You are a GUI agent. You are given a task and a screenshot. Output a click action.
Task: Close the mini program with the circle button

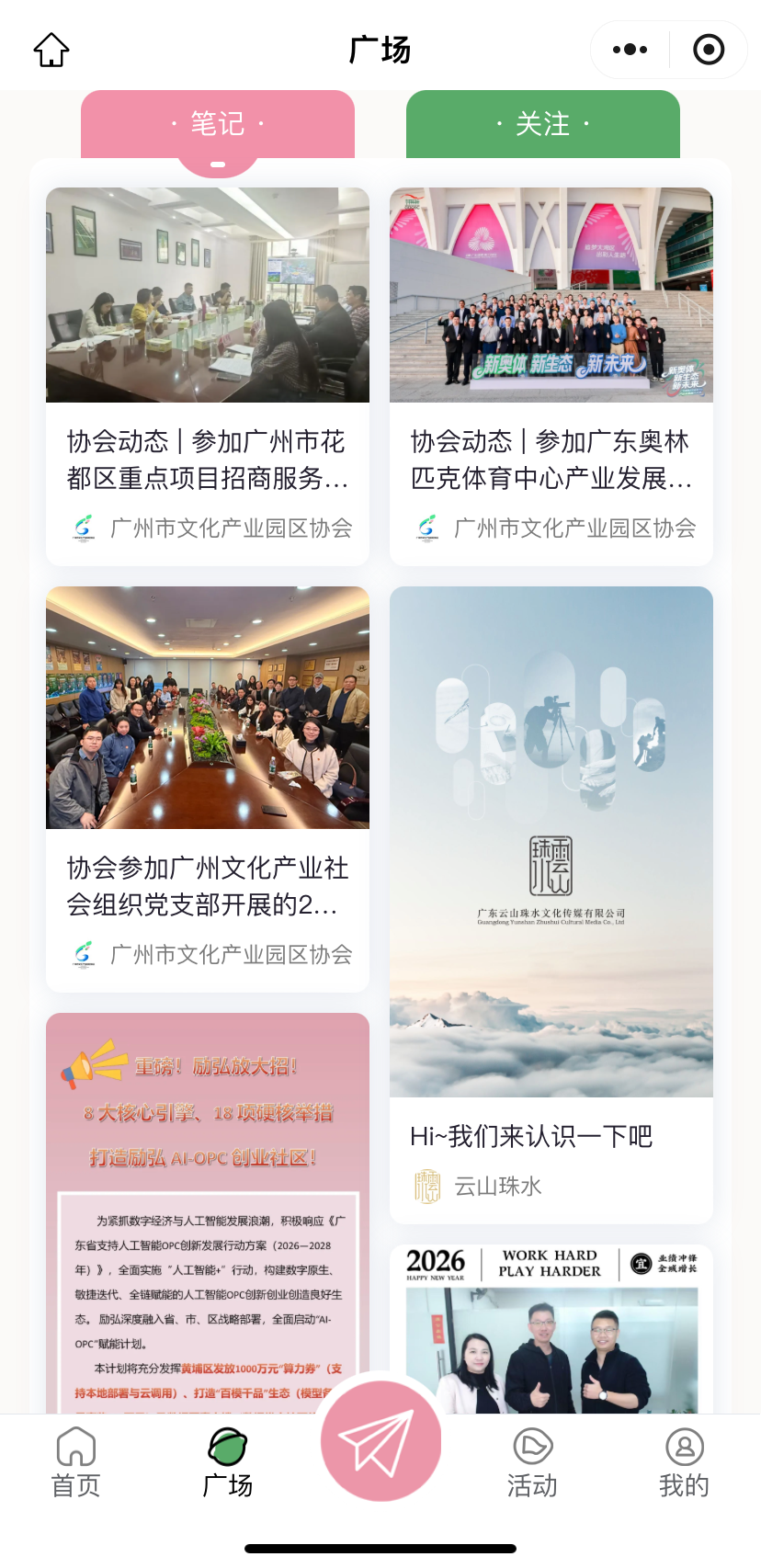point(708,50)
